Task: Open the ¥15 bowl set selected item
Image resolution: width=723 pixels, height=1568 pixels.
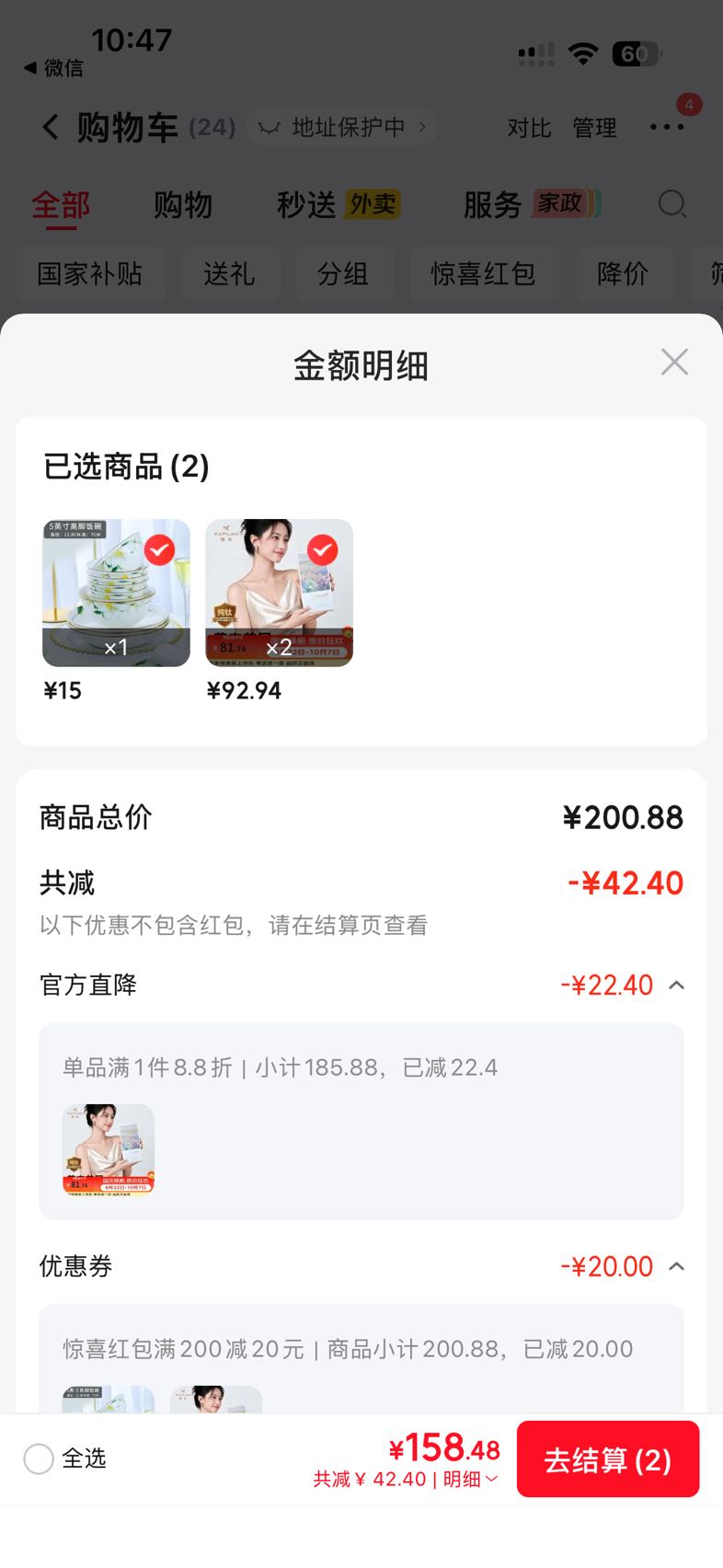Action: pos(116,593)
